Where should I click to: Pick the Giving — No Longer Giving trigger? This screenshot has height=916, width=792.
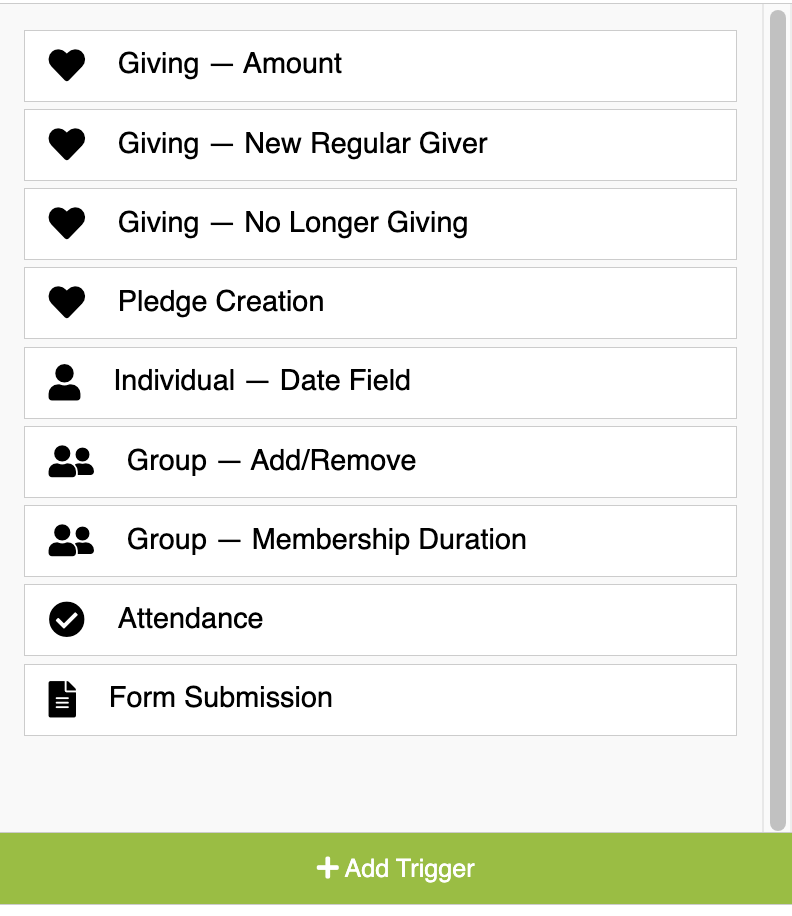tap(380, 223)
